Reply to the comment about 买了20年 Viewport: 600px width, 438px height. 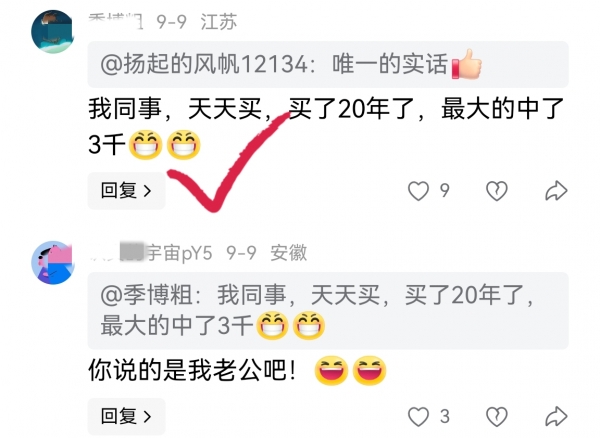pos(125,190)
